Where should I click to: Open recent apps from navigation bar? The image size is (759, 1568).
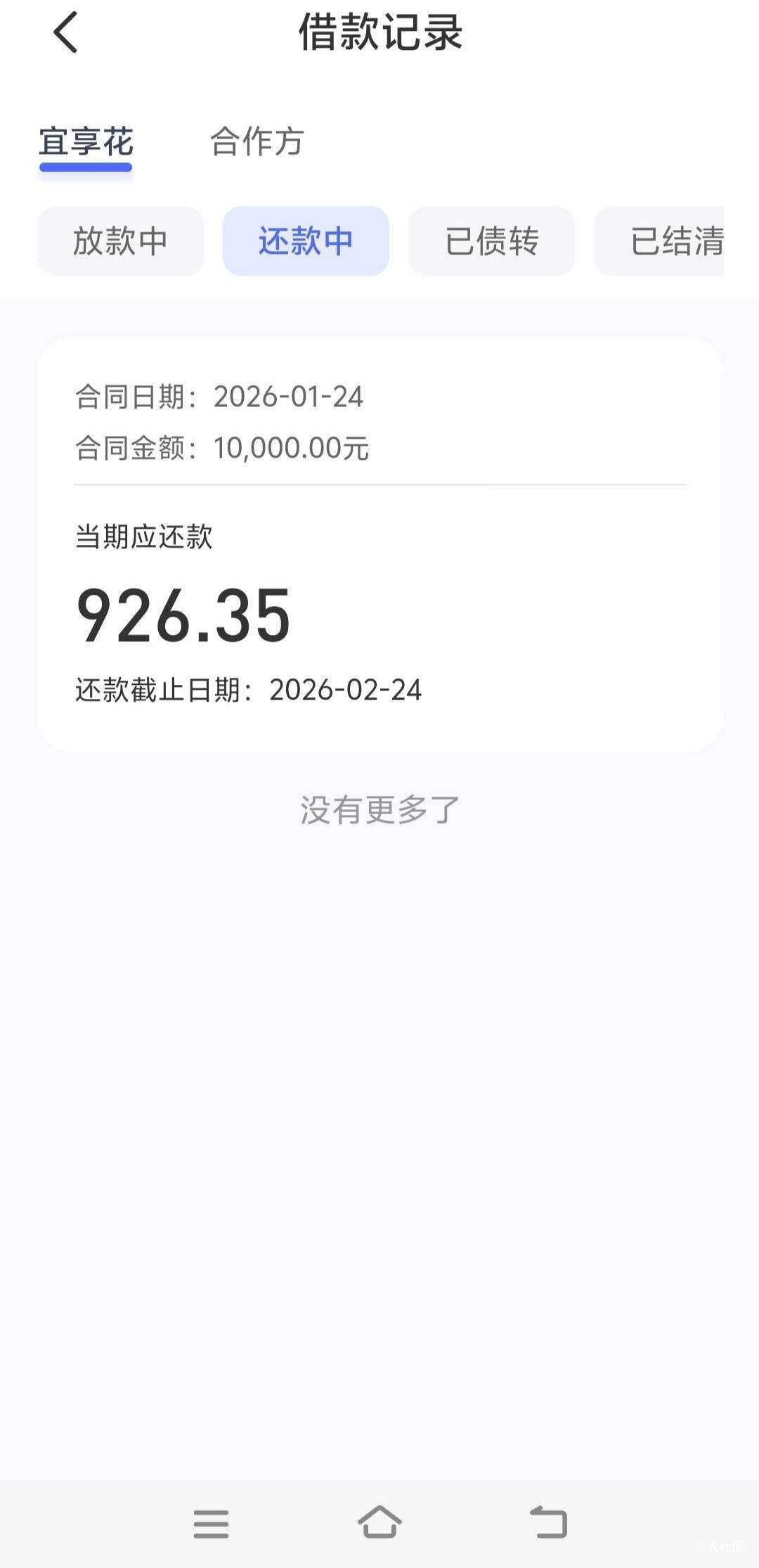pyautogui.click(x=211, y=1523)
